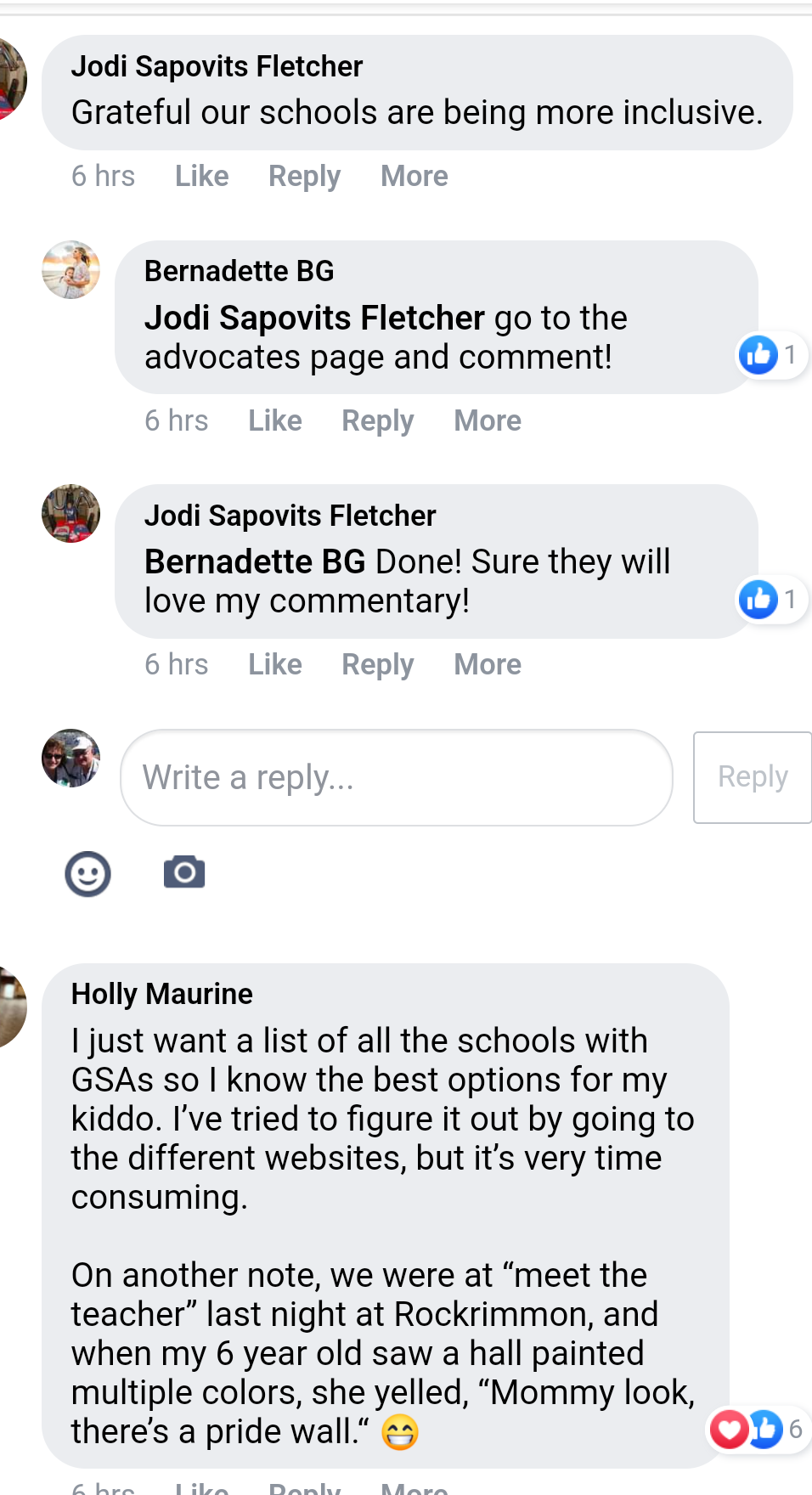Viewport: 812px width, 1495px height.
Task: Tap the Write a reply field
Action: click(x=396, y=777)
